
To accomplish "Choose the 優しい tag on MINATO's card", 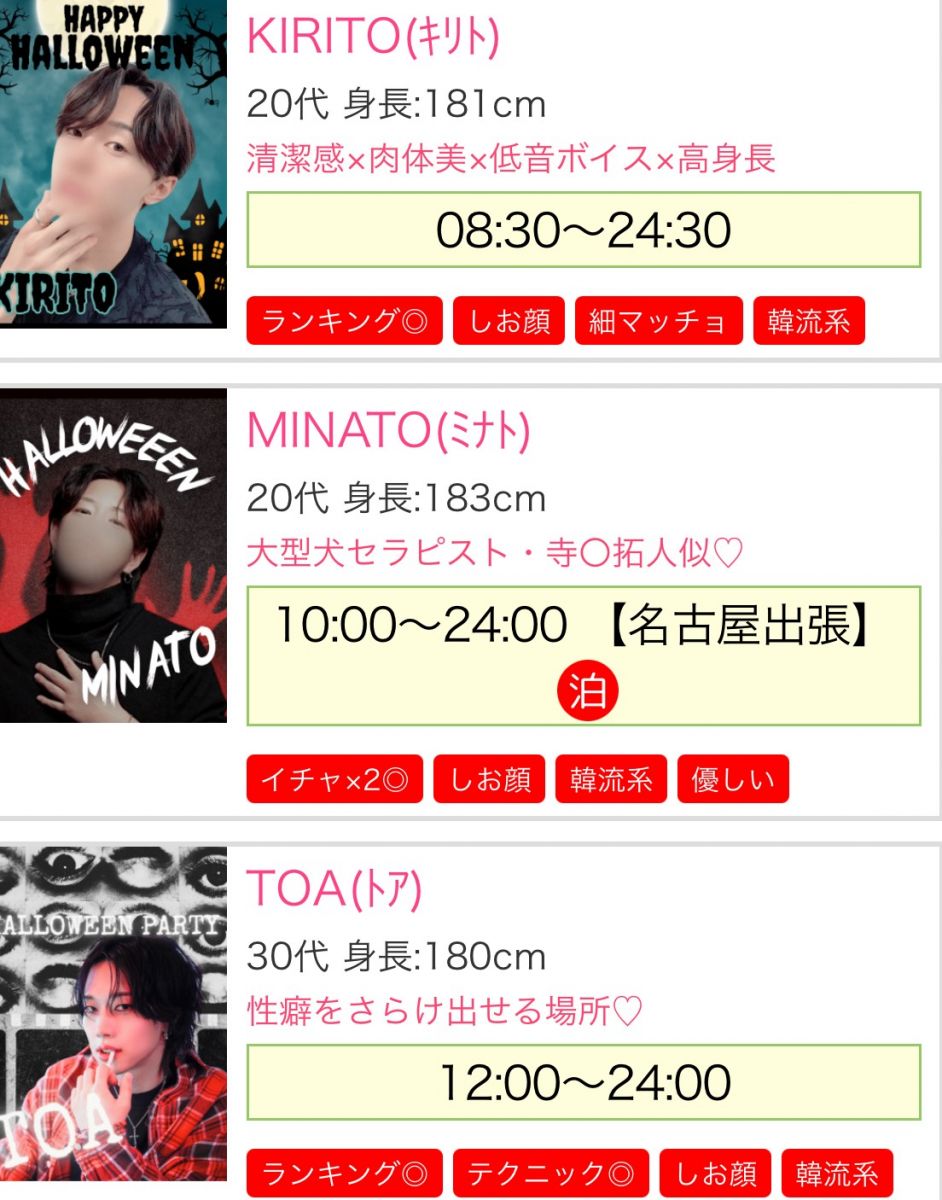I will coord(733,780).
